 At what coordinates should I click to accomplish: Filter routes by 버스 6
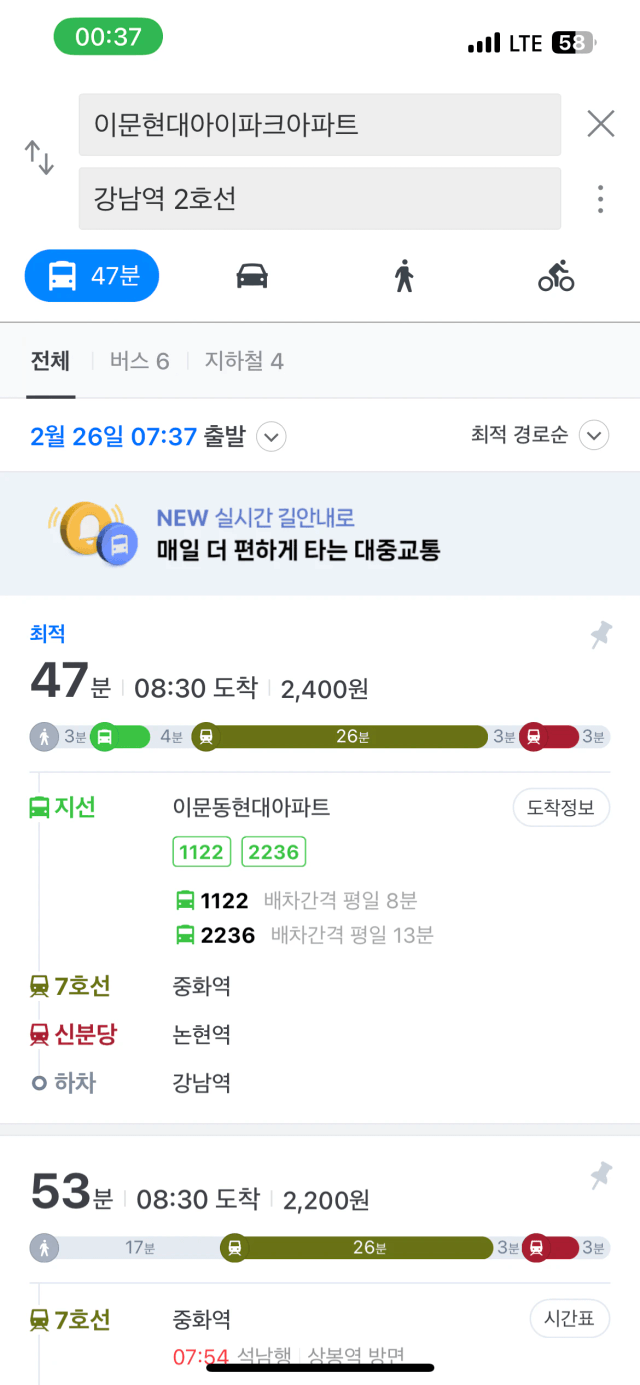point(139,361)
